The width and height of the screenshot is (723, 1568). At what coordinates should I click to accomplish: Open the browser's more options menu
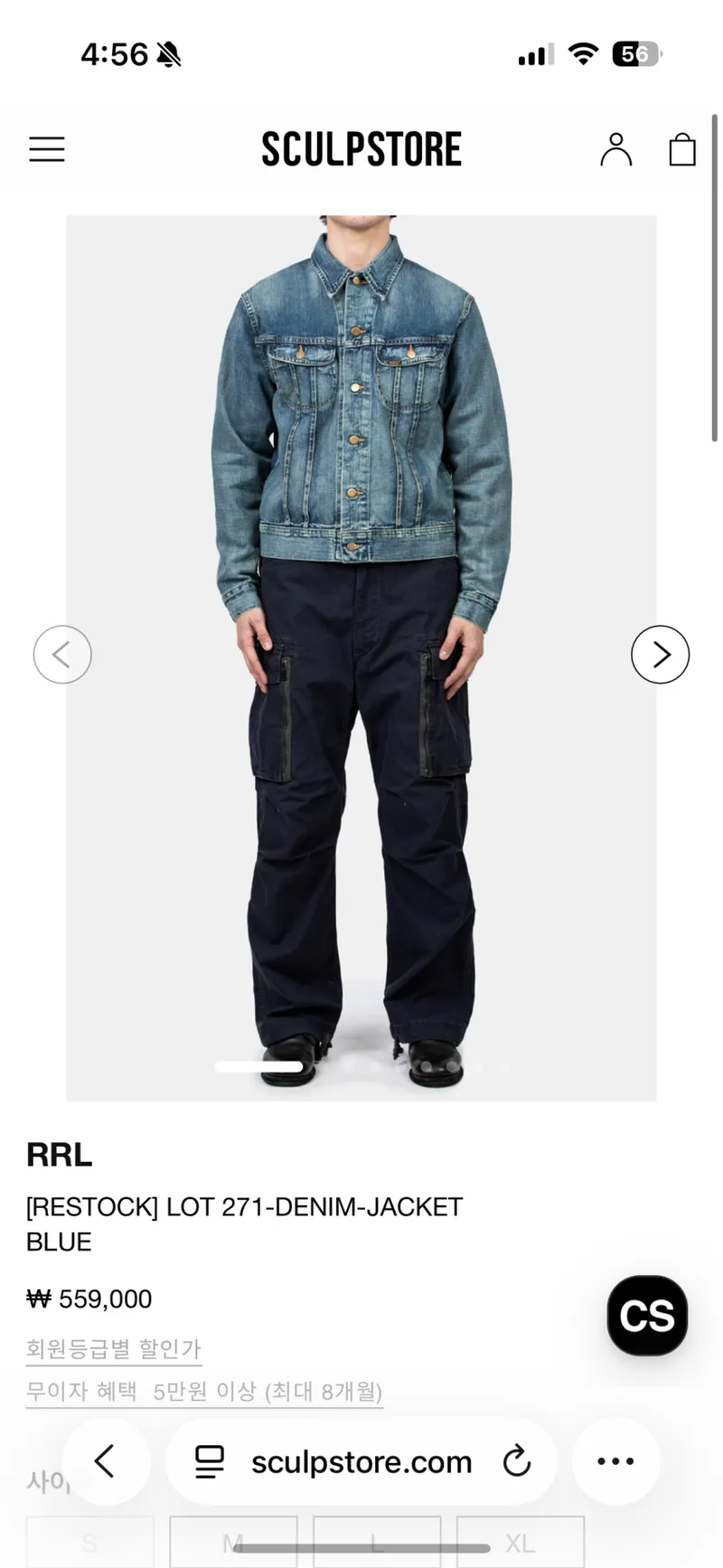[615, 1460]
